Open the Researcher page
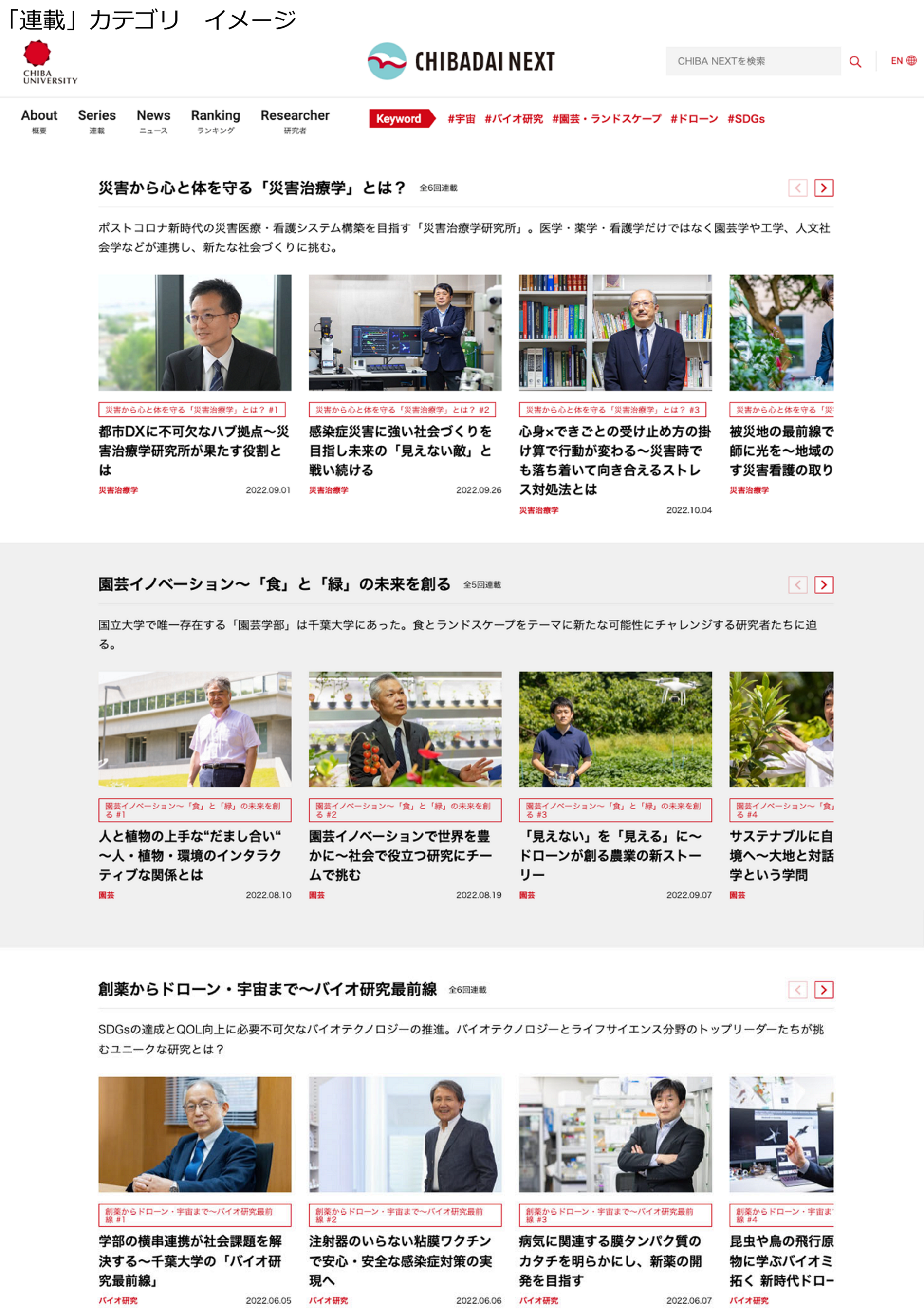The height and width of the screenshot is (1315, 924). point(295,121)
